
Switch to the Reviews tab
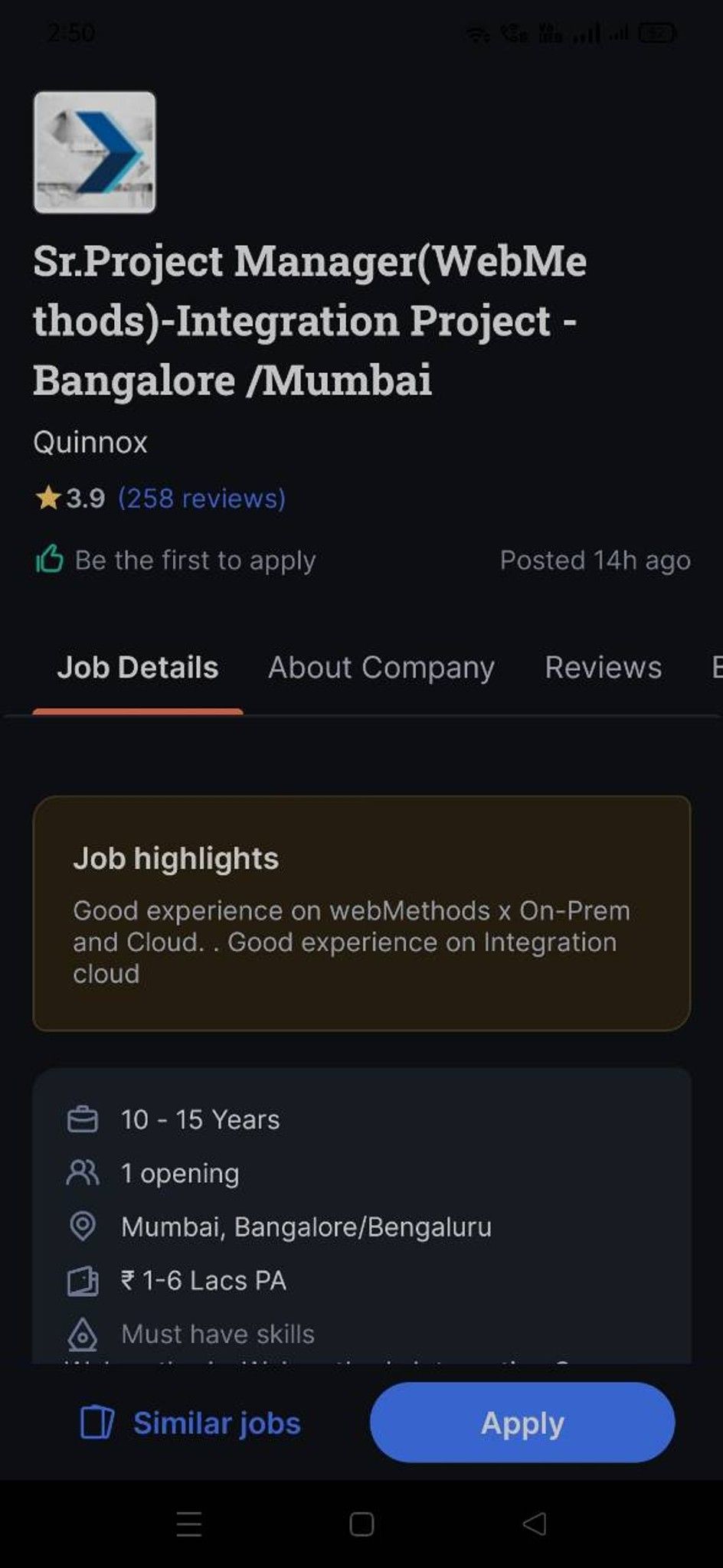[x=604, y=668]
